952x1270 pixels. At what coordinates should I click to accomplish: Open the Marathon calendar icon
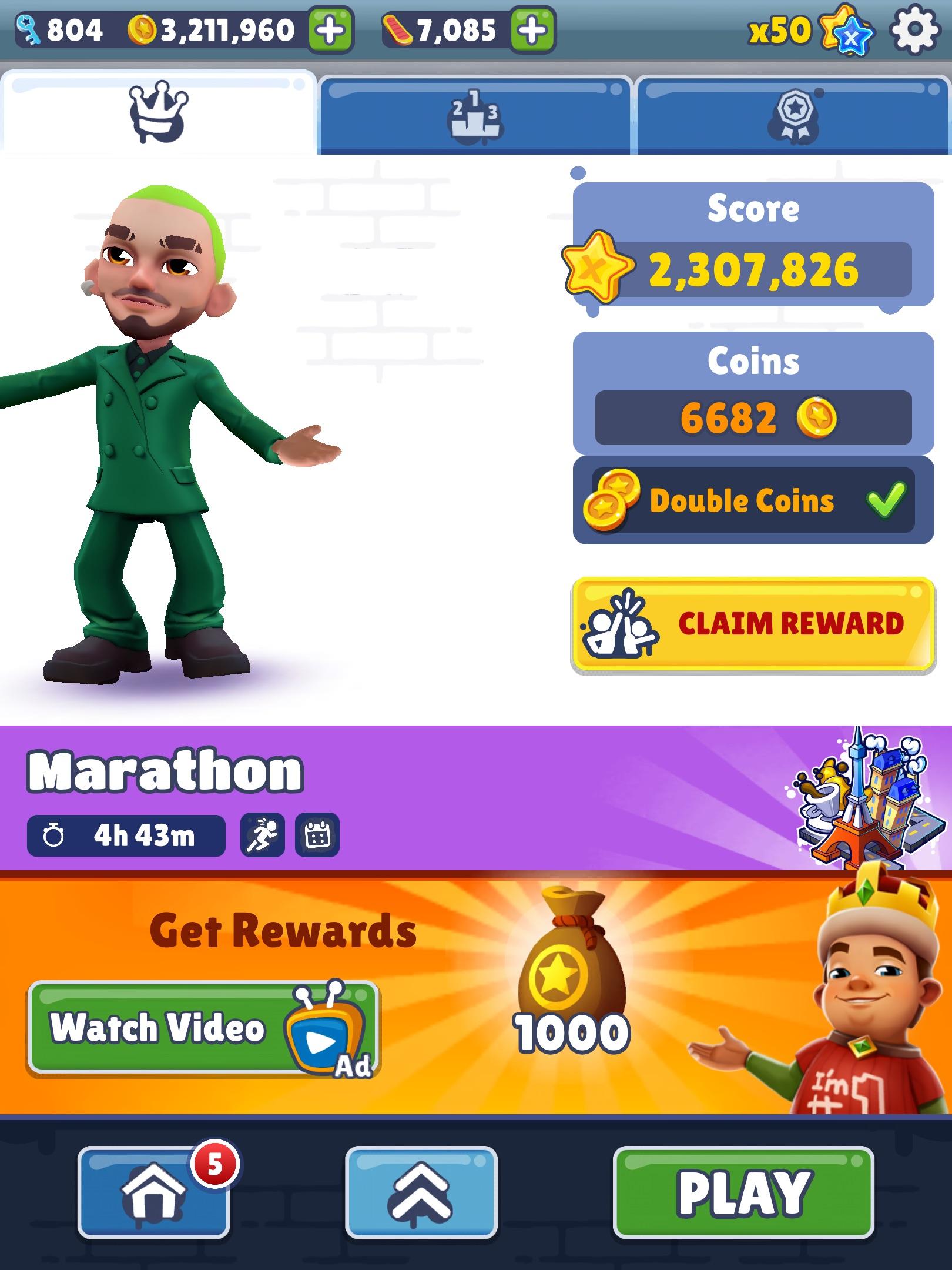coord(317,835)
